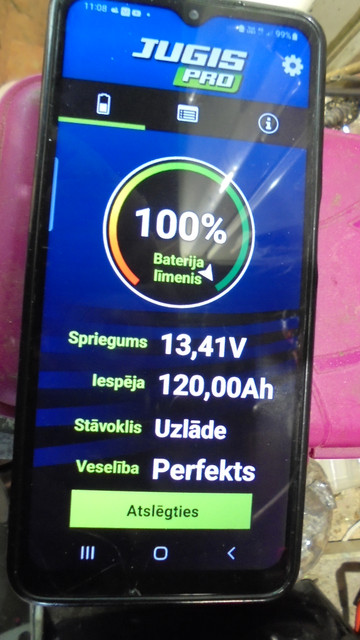Open the settings gear icon
Viewport: 360px width, 640px height.
(293, 65)
